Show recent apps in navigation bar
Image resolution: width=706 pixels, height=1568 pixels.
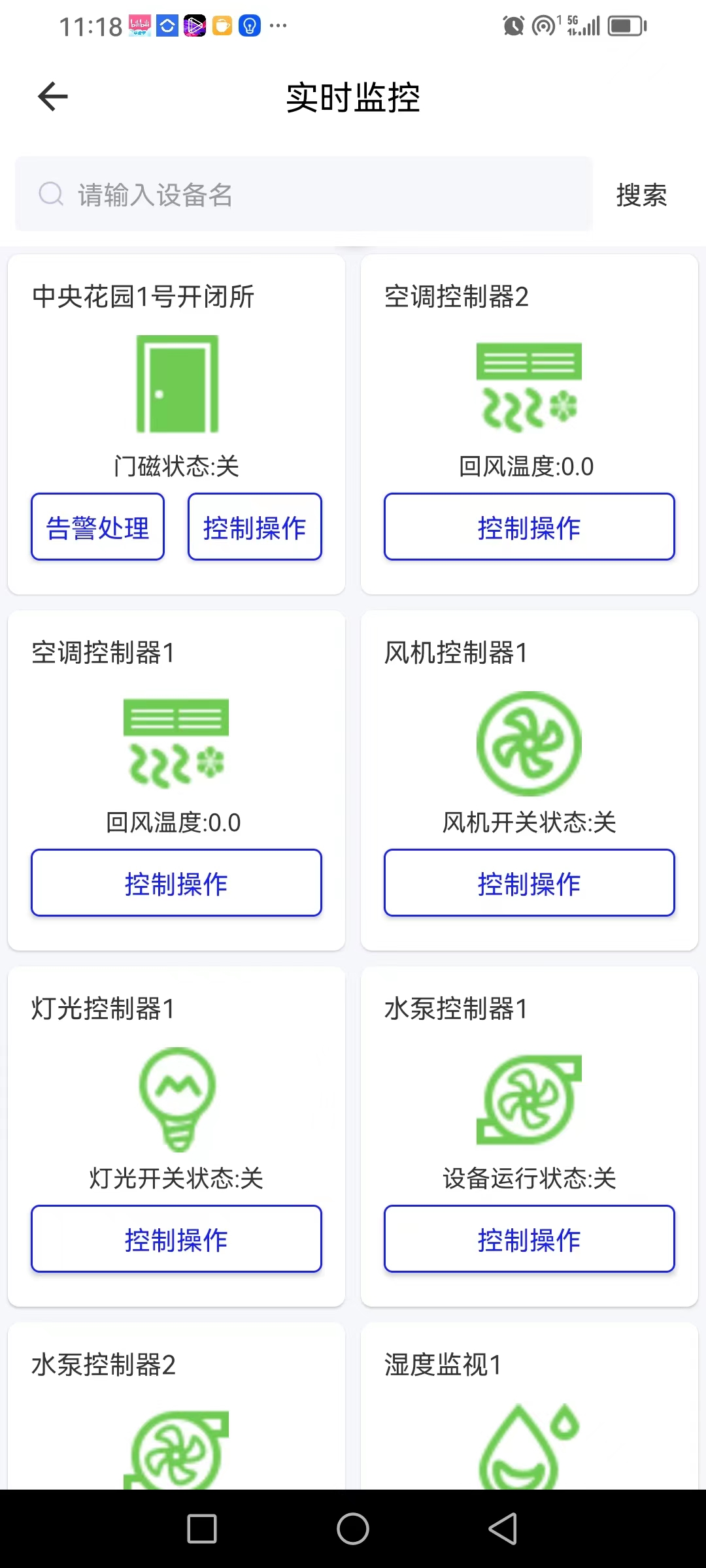click(x=202, y=1529)
